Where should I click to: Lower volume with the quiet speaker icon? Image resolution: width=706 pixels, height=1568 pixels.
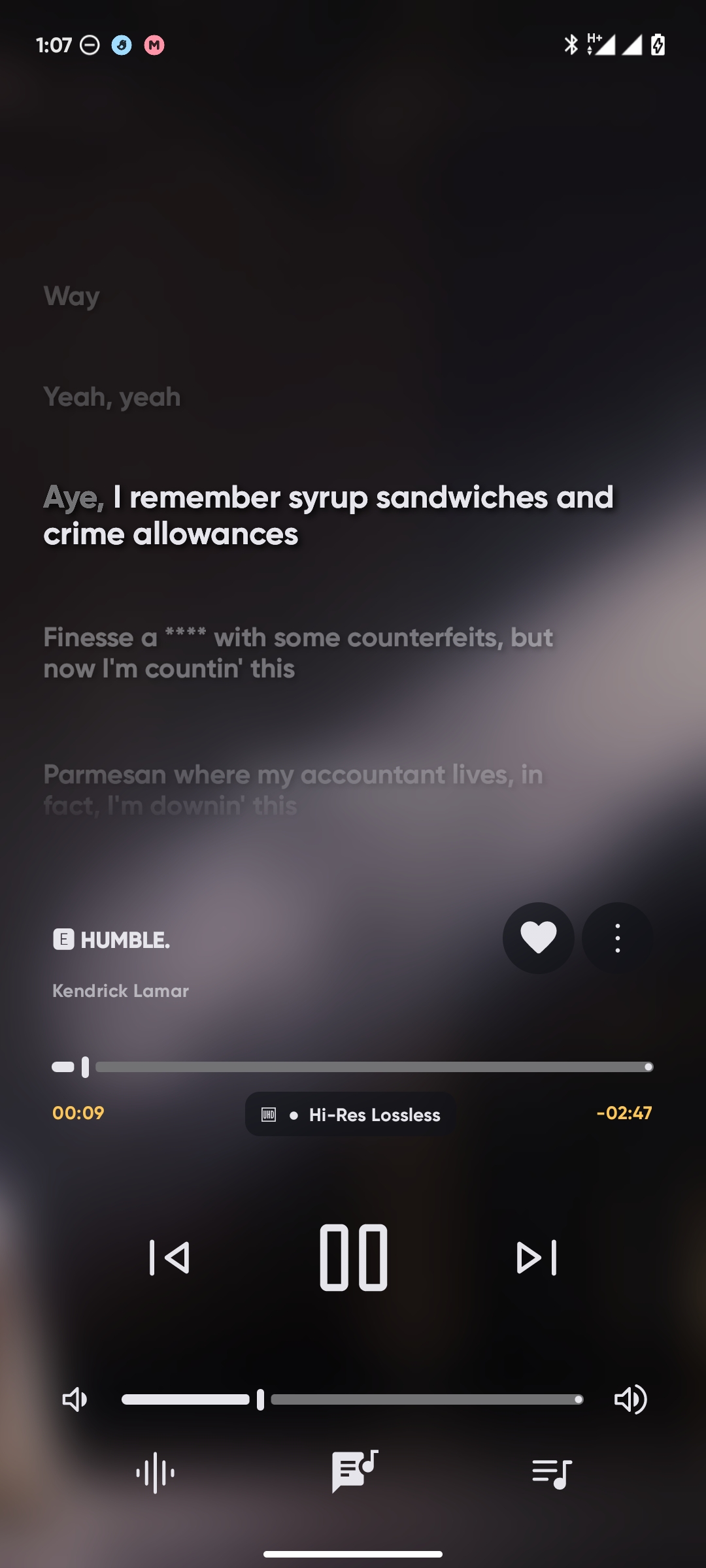coord(75,1399)
